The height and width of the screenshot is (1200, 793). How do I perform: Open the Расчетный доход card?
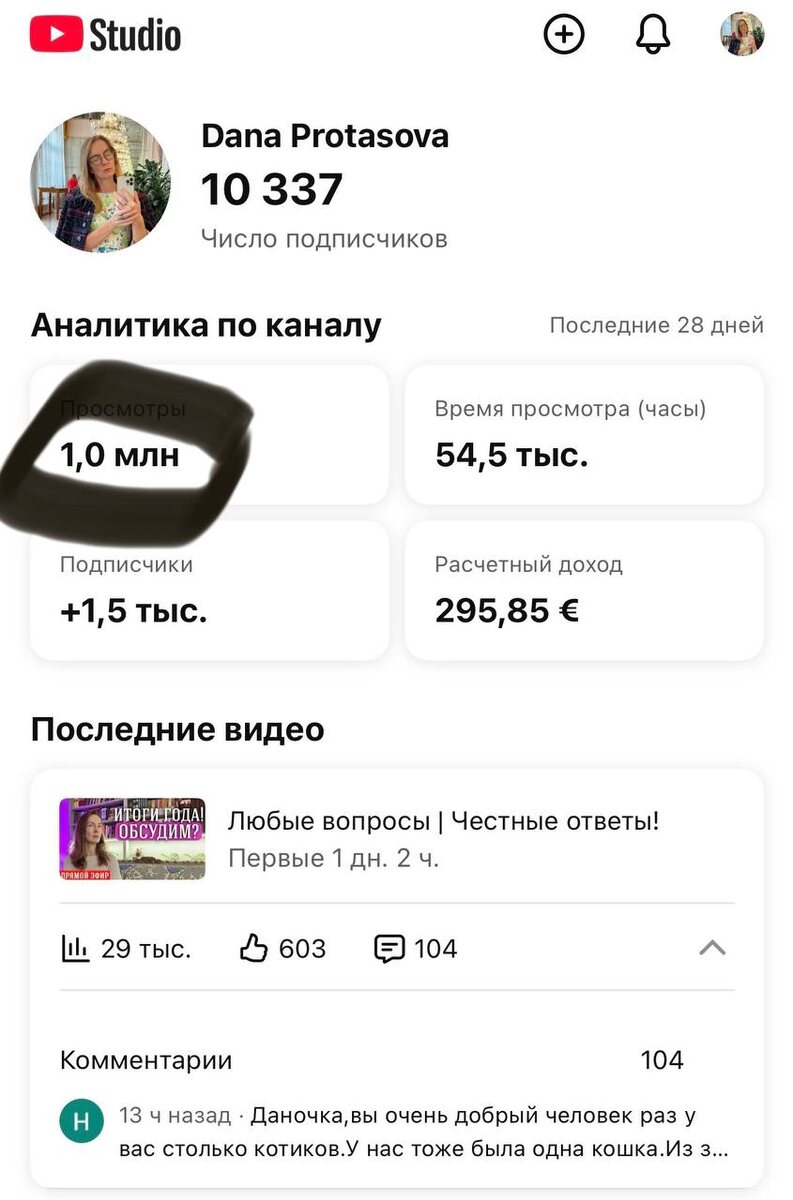584,590
